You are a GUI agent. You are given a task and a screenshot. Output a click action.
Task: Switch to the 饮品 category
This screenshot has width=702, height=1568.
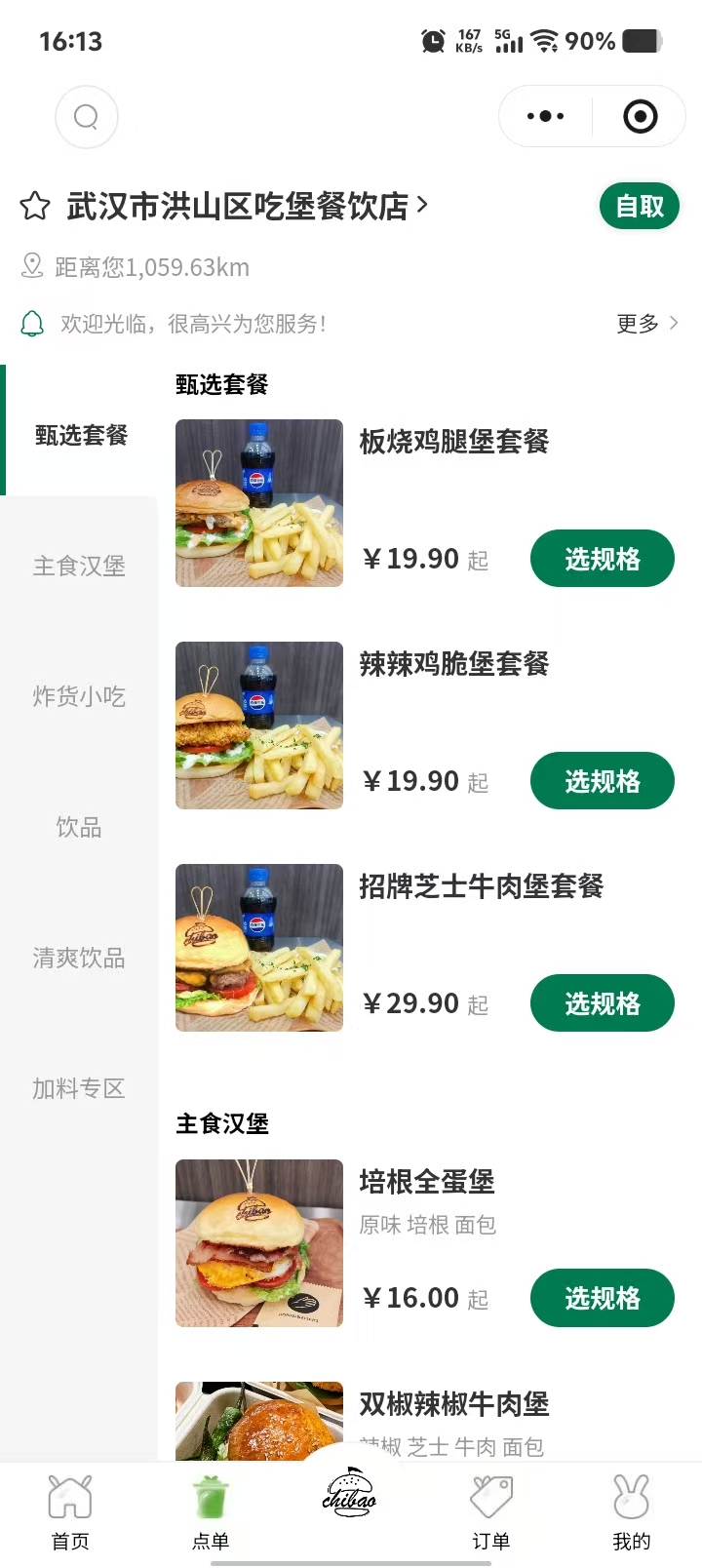[79, 827]
